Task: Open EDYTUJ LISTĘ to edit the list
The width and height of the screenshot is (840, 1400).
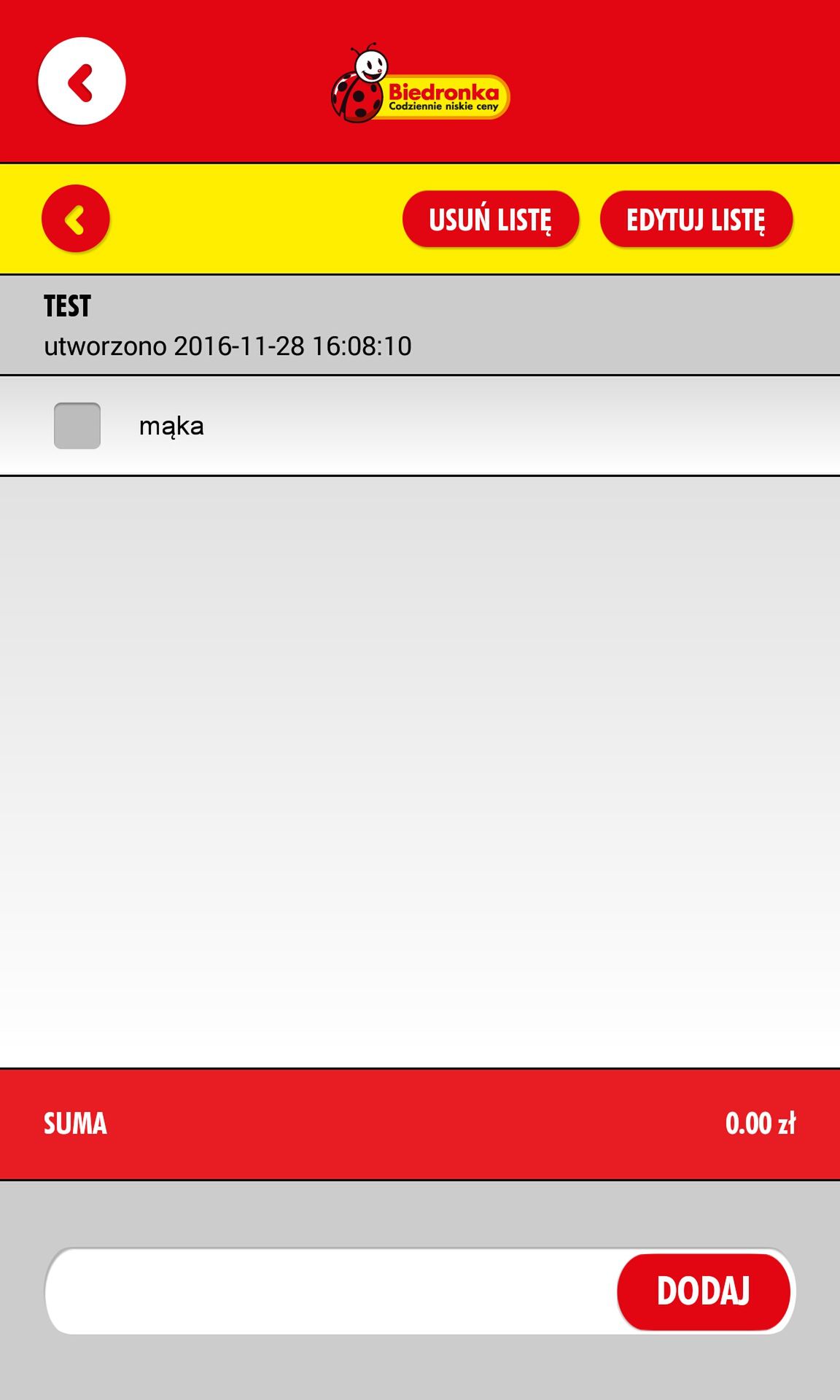Action: [x=696, y=219]
